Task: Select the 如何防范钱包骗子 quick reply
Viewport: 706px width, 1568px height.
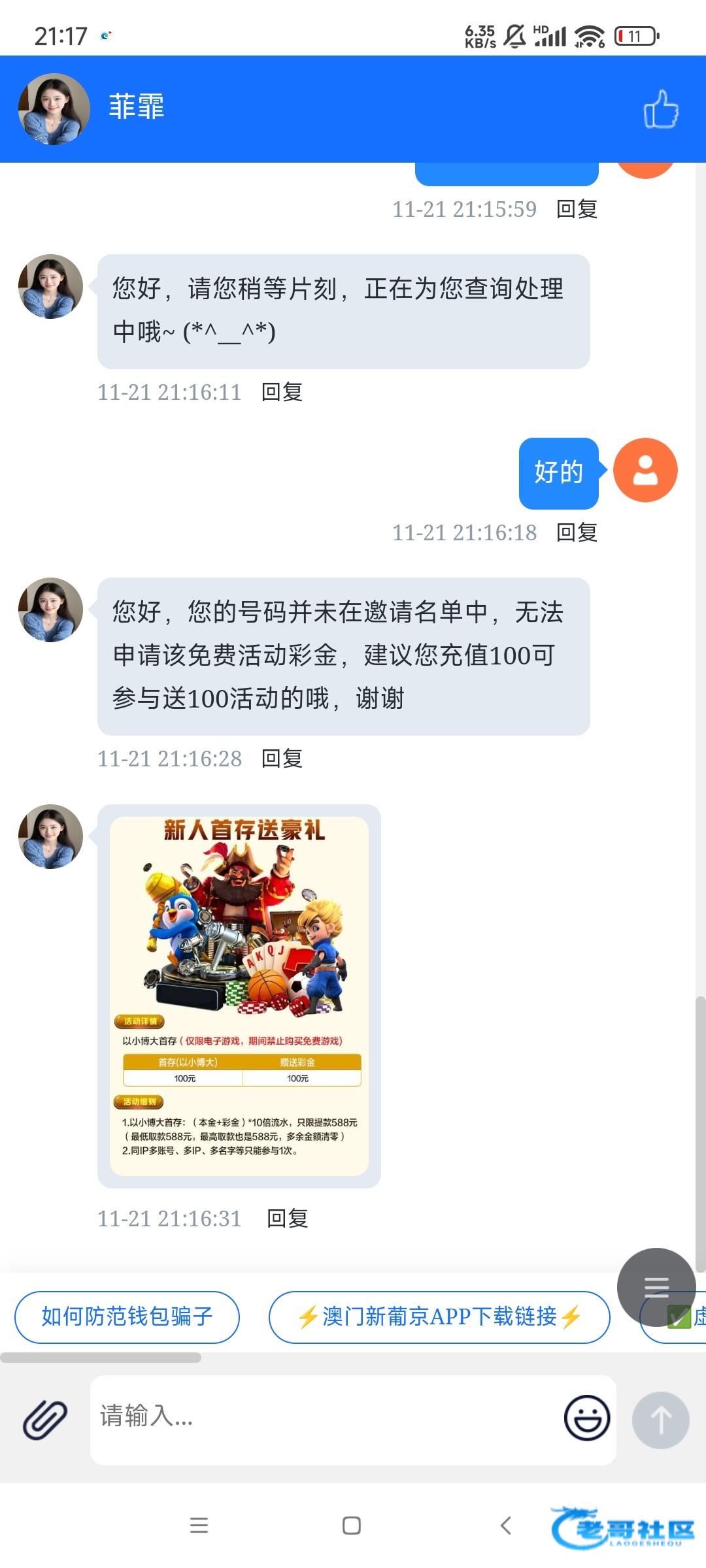Action: pyautogui.click(x=127, y=1316)
